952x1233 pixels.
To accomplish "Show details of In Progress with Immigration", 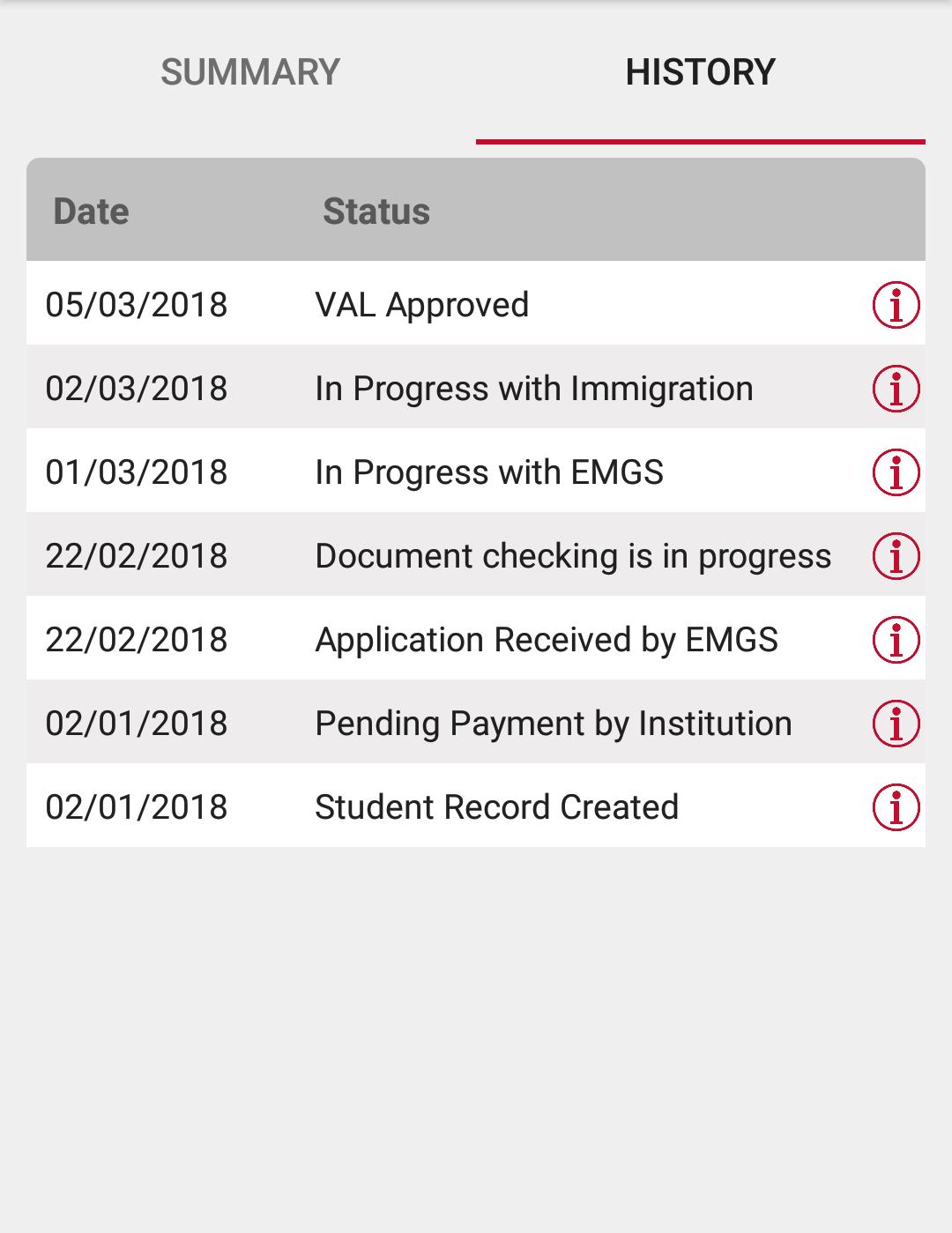I will click(896, 389).
